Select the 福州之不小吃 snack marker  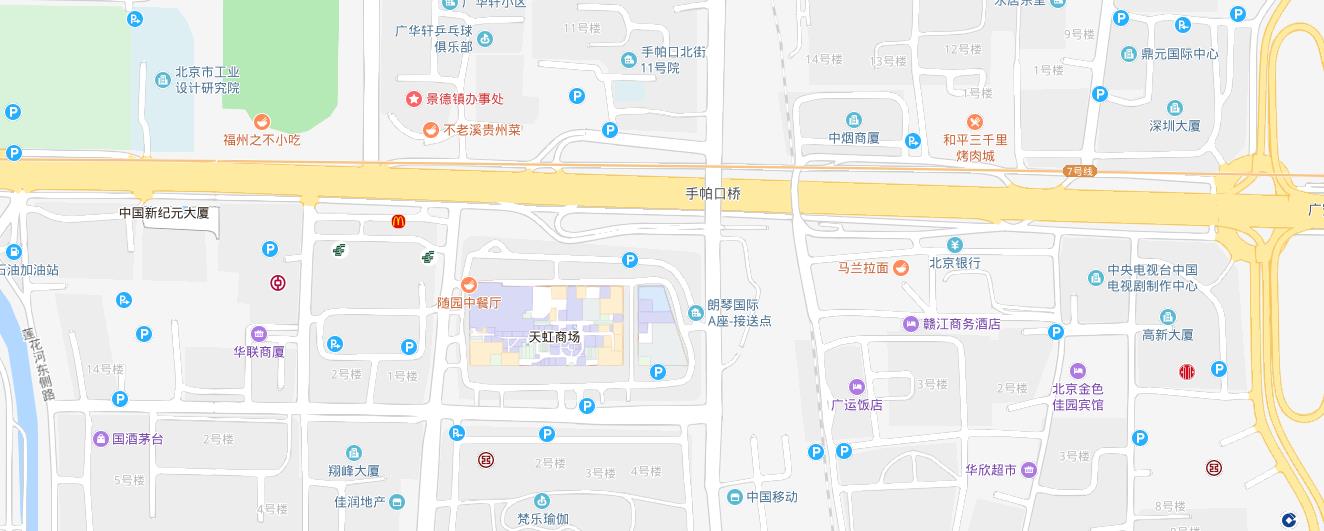tap(262, 121)
